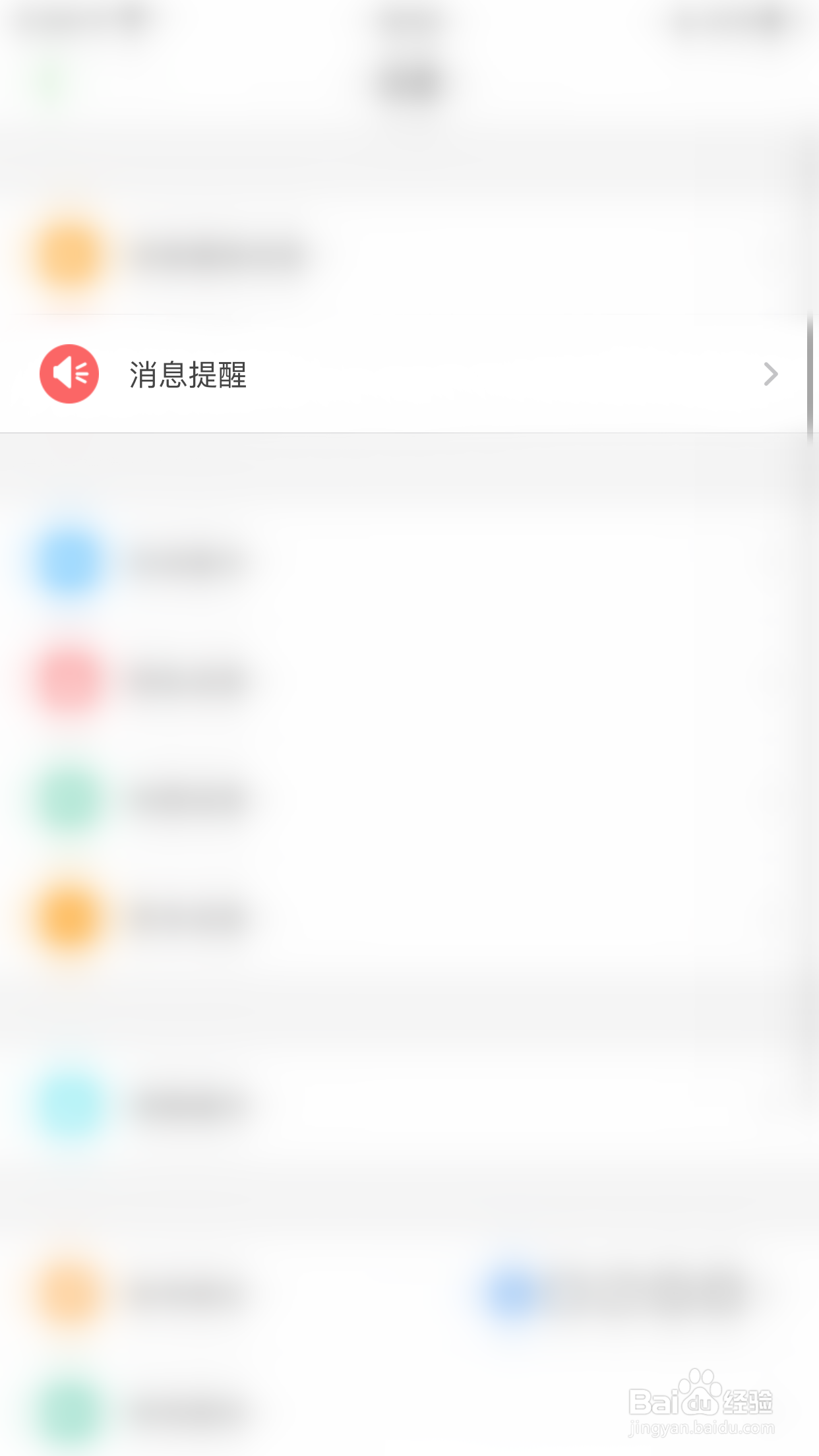This screenshot has width=819, height=1456.
Task: Expand the 消息提醒 row via its chevron
Action: [770, 374]
